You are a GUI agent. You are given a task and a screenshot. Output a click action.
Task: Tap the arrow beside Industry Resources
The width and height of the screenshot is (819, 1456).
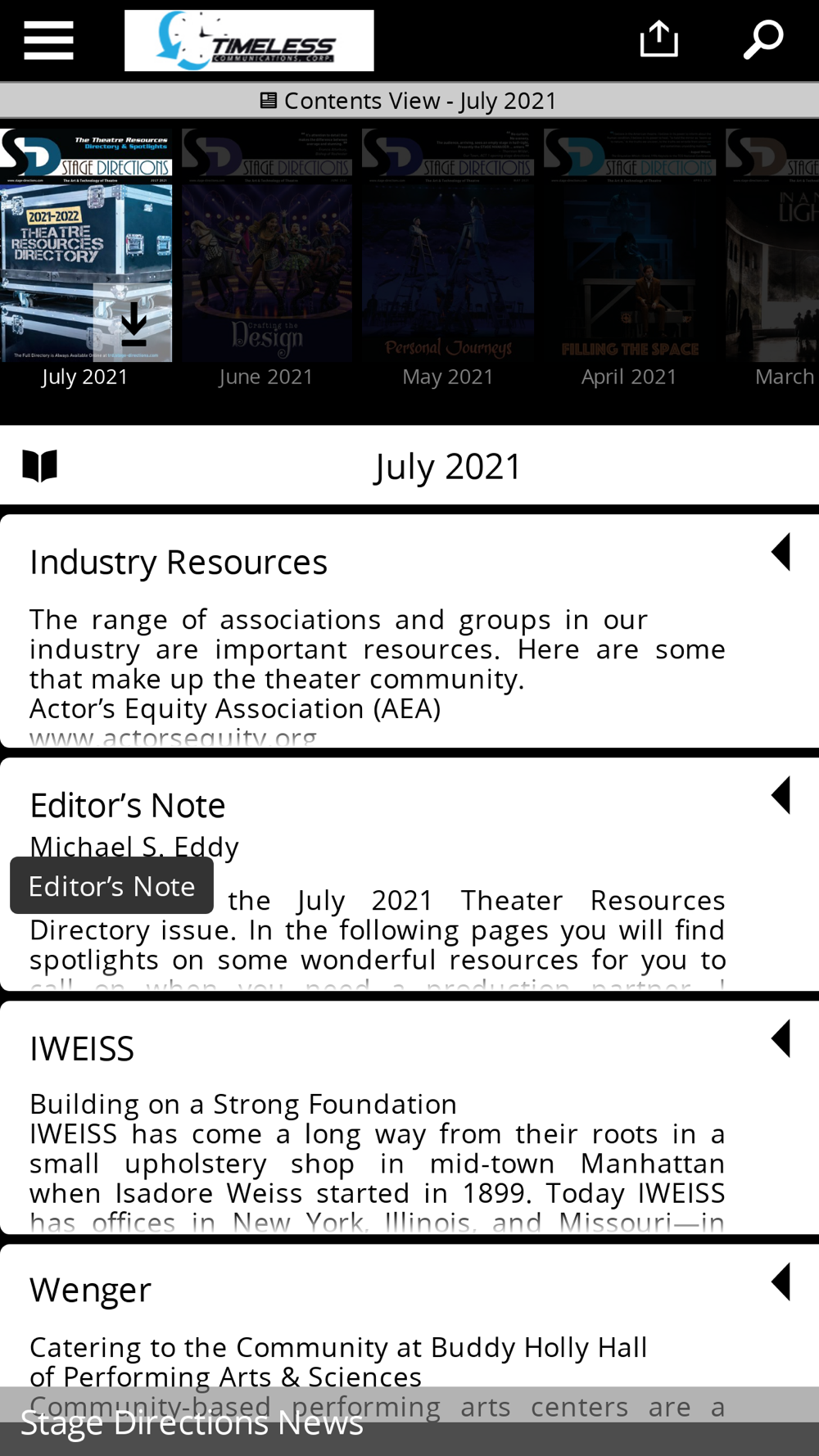click(x=781, y=553)
